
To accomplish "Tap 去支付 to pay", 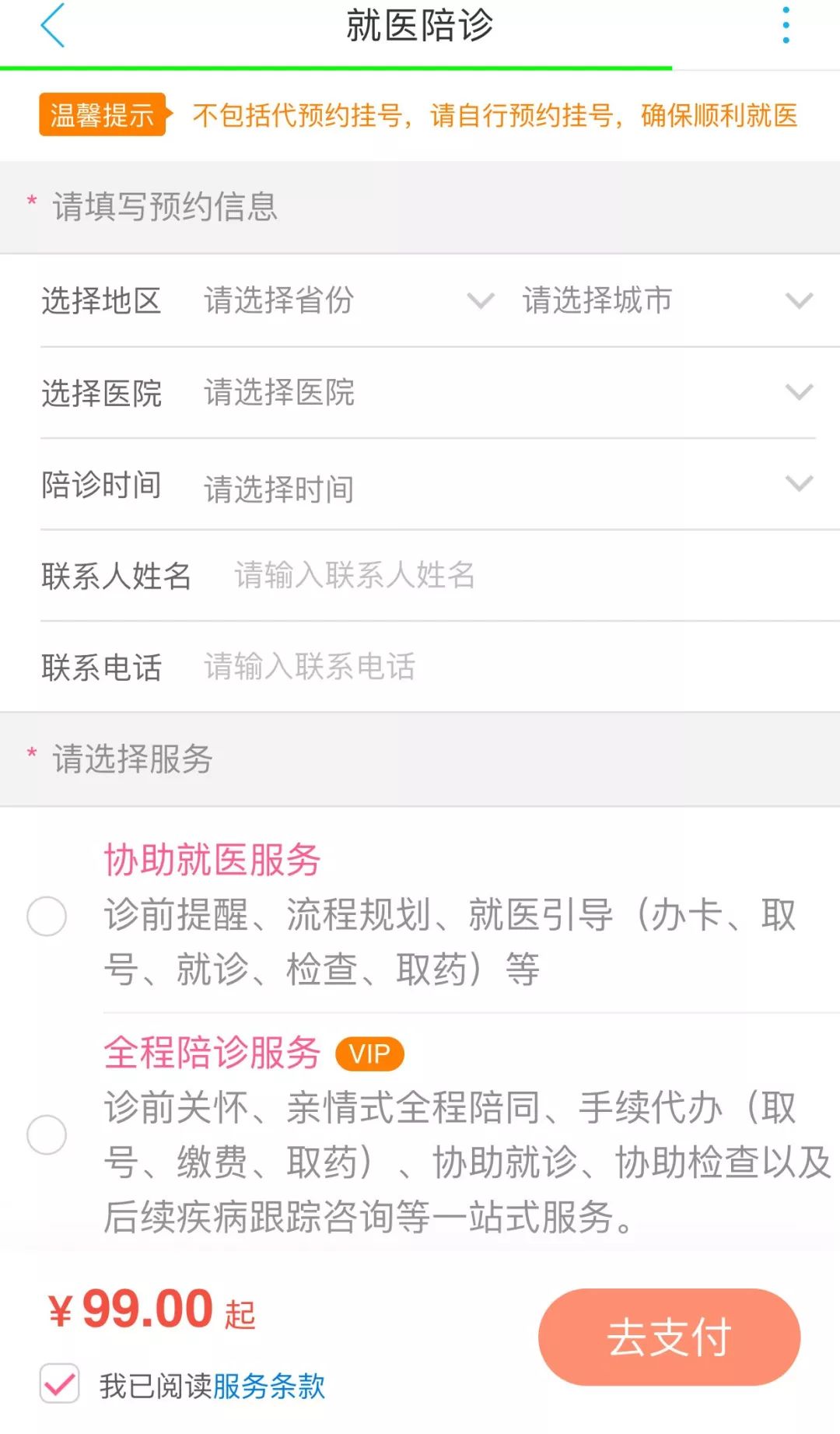I will [669, 1337].
